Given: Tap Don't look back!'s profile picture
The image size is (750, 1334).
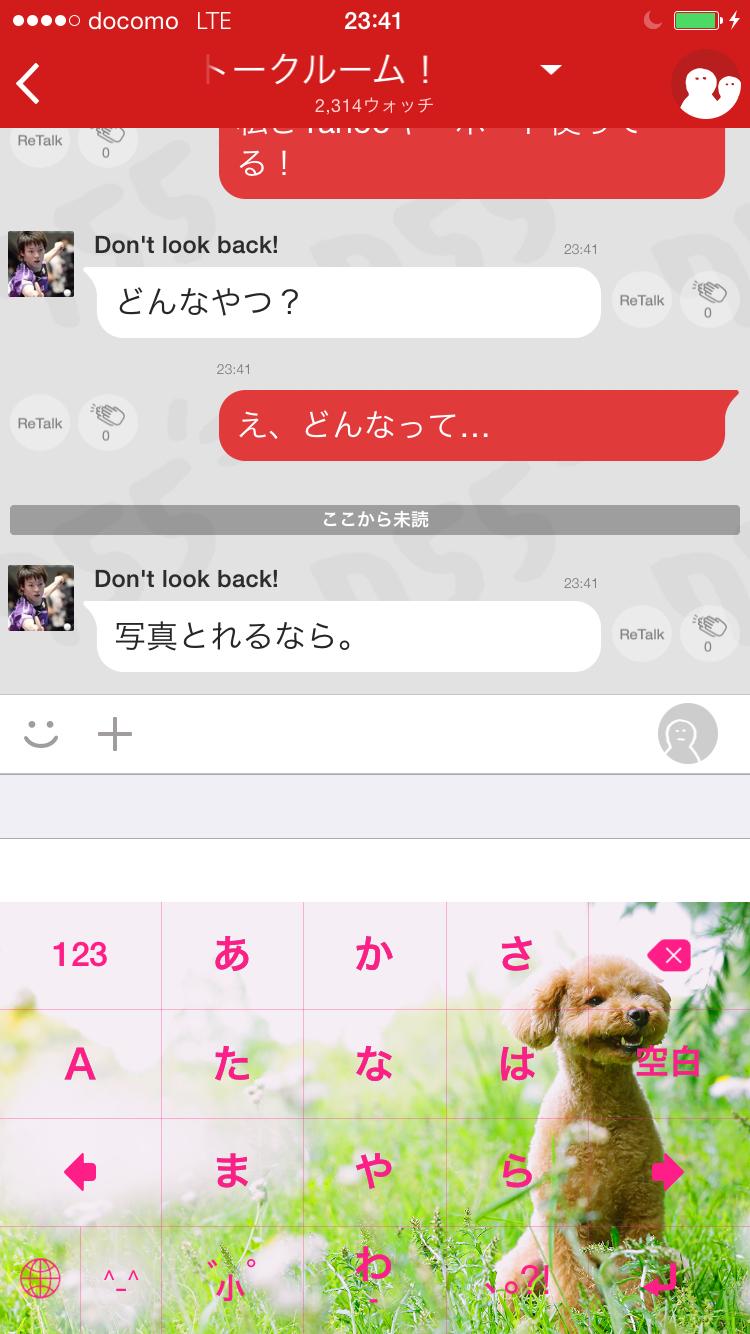Looking at the screenshot, I should pos(40,263).
